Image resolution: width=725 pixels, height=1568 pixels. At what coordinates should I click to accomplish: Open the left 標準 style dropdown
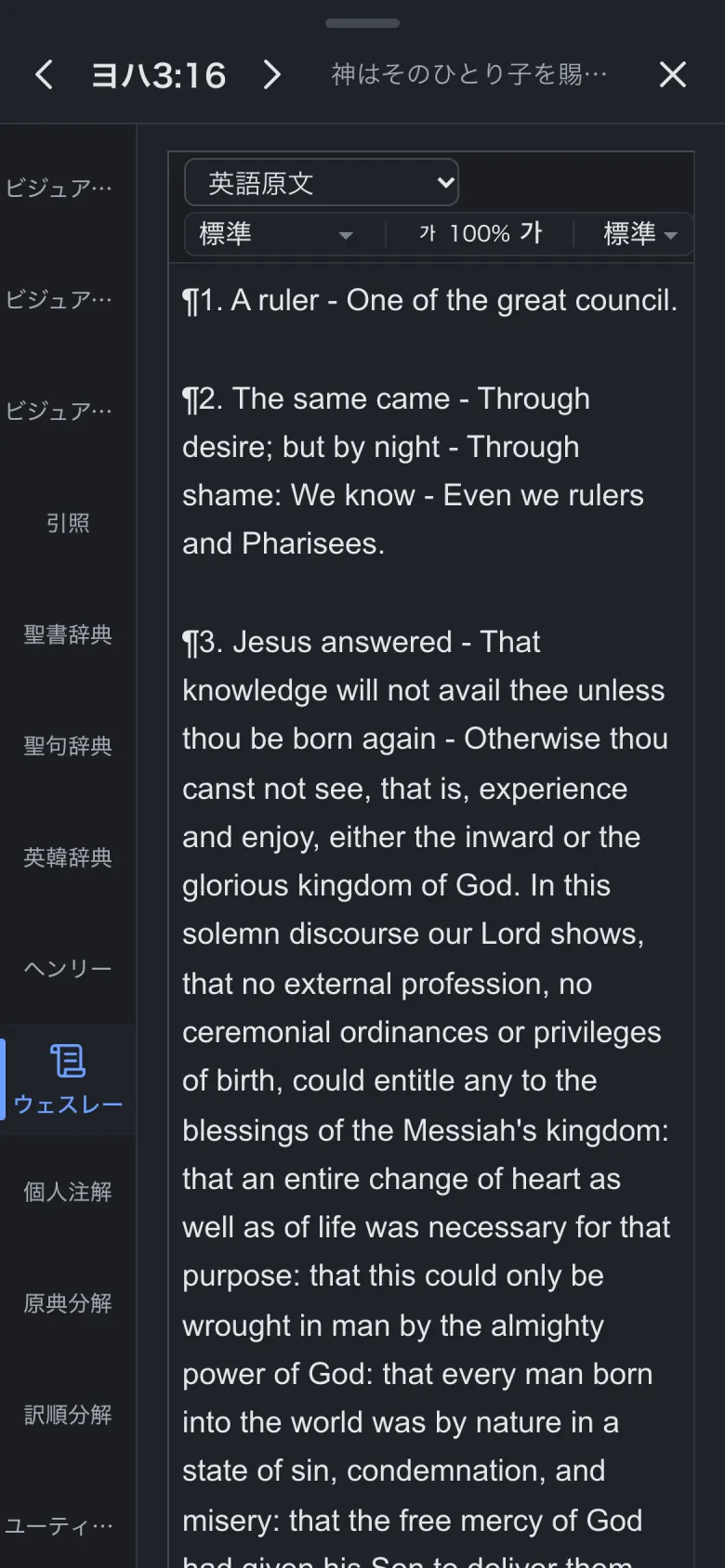pyautogui.click(x=276, y=234)
